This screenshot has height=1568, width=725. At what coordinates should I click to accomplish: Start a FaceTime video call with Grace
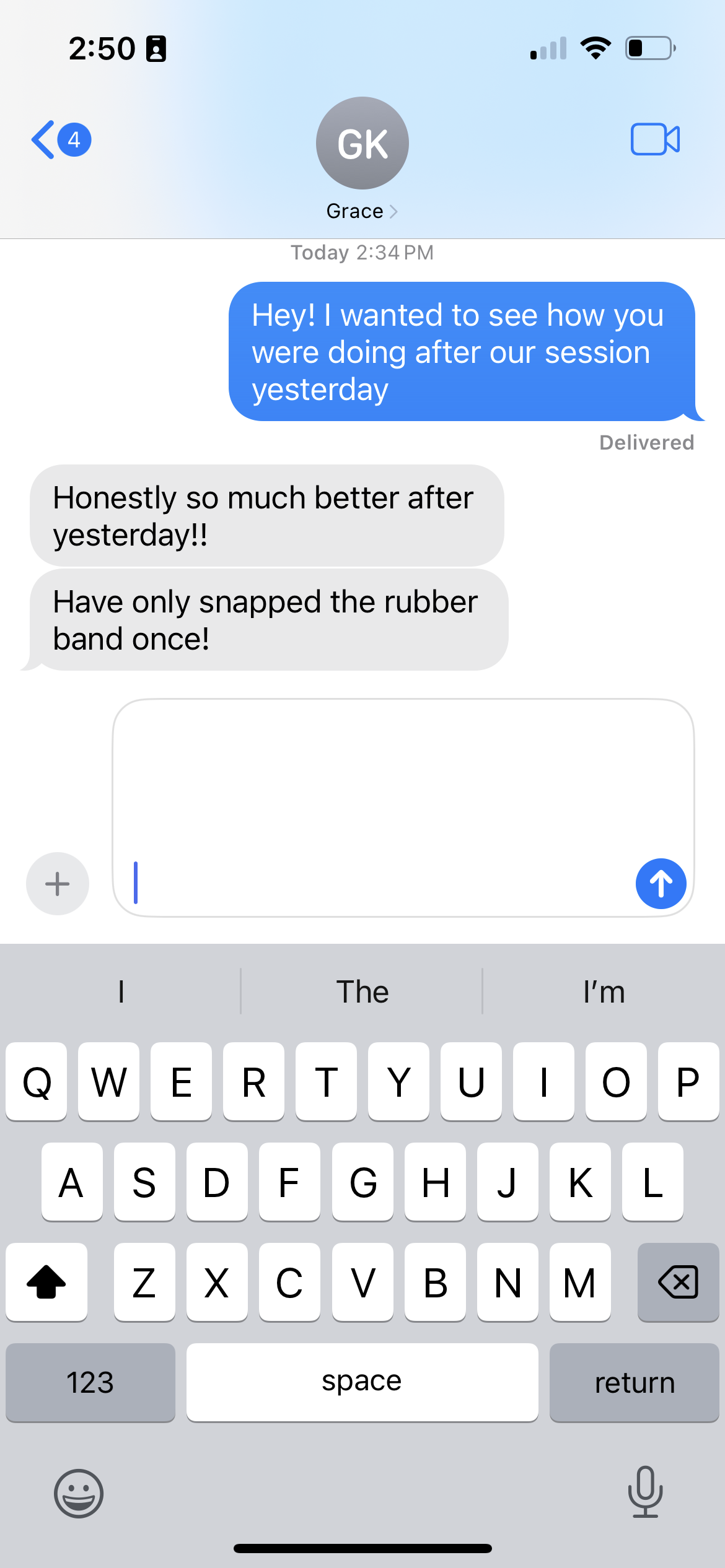pos(655,139)
